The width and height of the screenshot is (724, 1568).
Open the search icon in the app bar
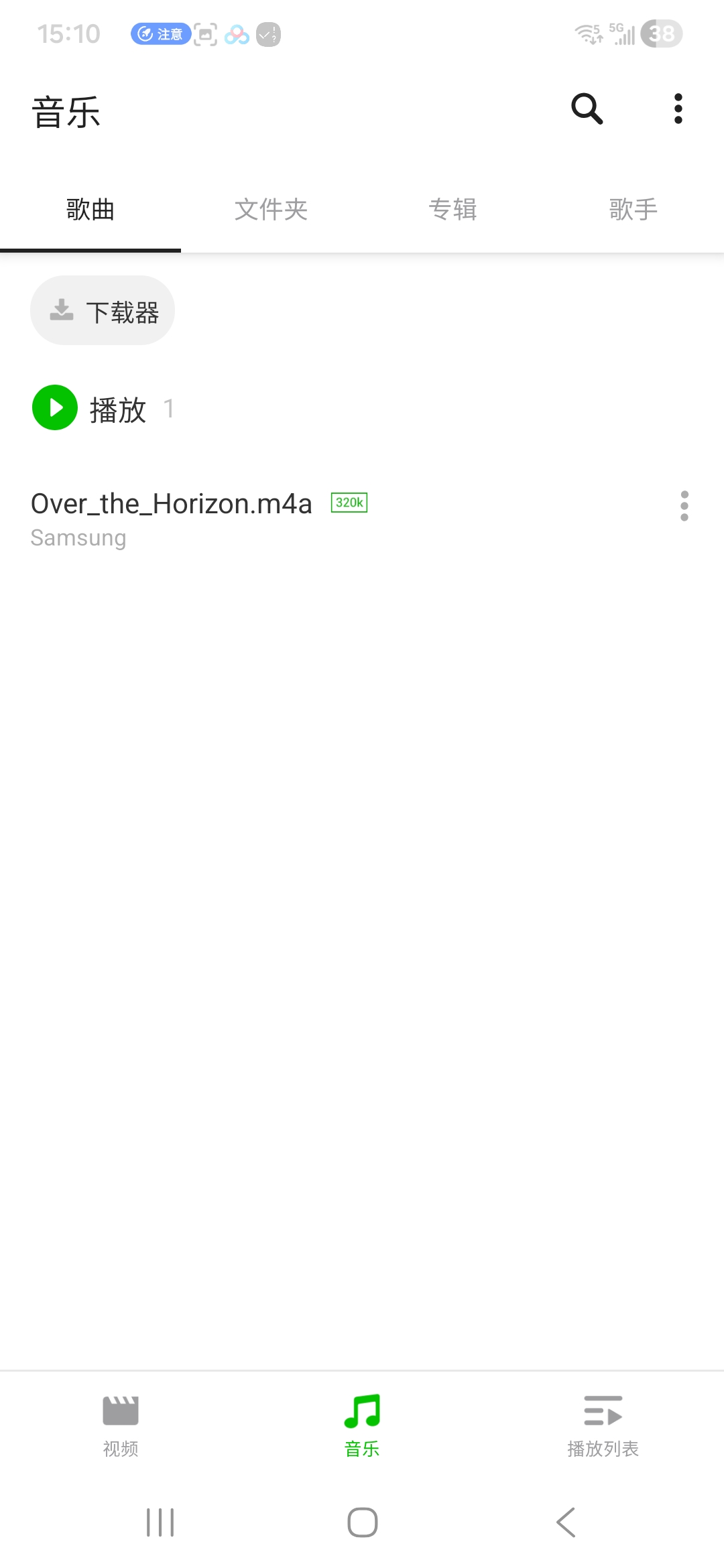[587, 109]
